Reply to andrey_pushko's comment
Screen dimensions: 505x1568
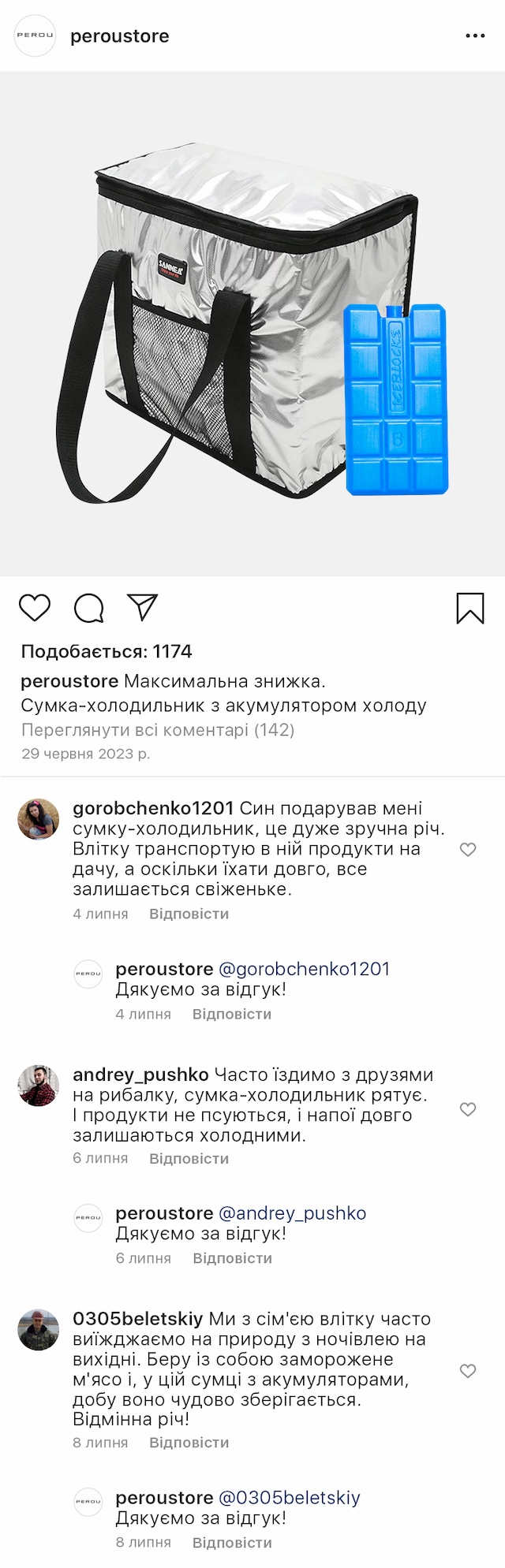coord(189,1158)
